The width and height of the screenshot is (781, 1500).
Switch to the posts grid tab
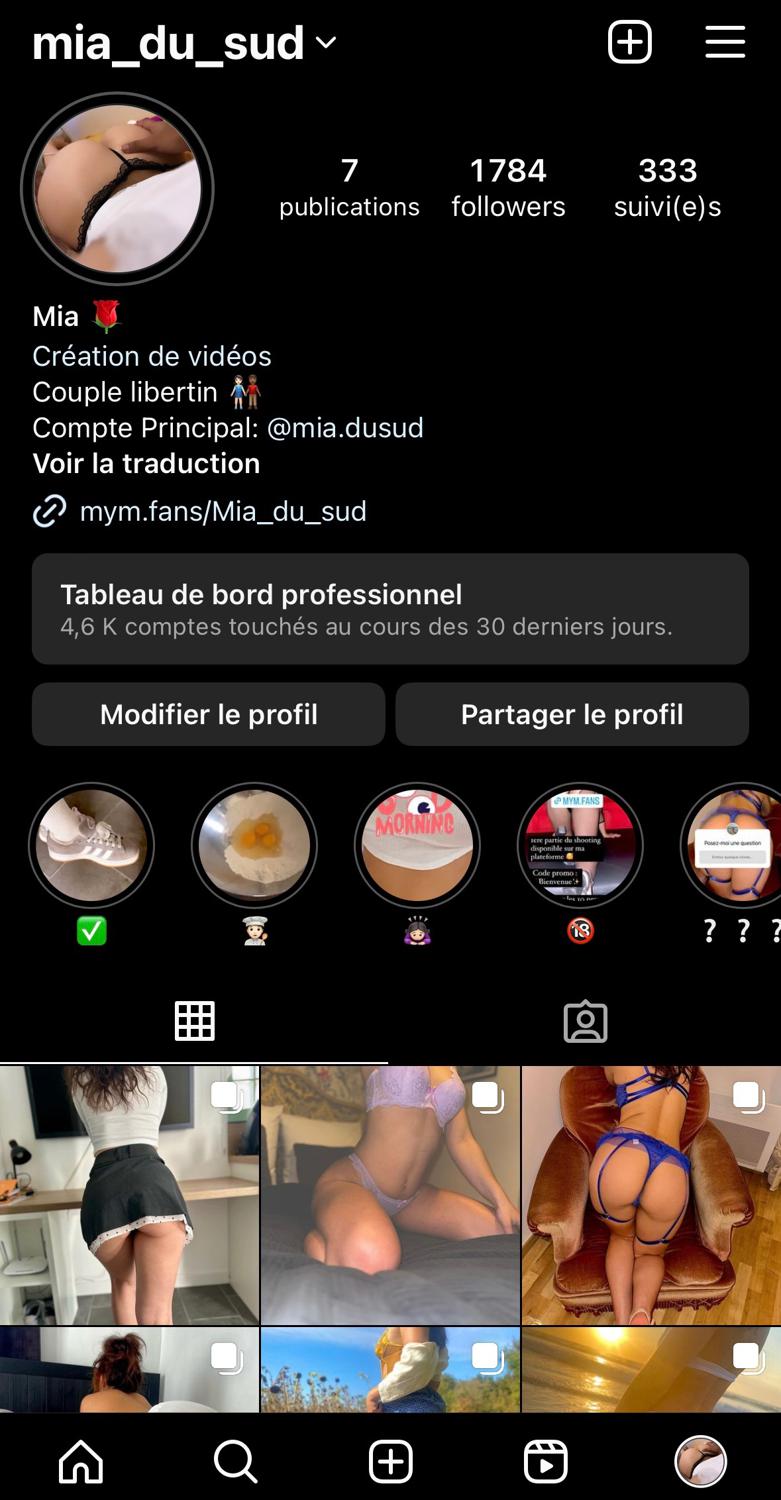194,1021
